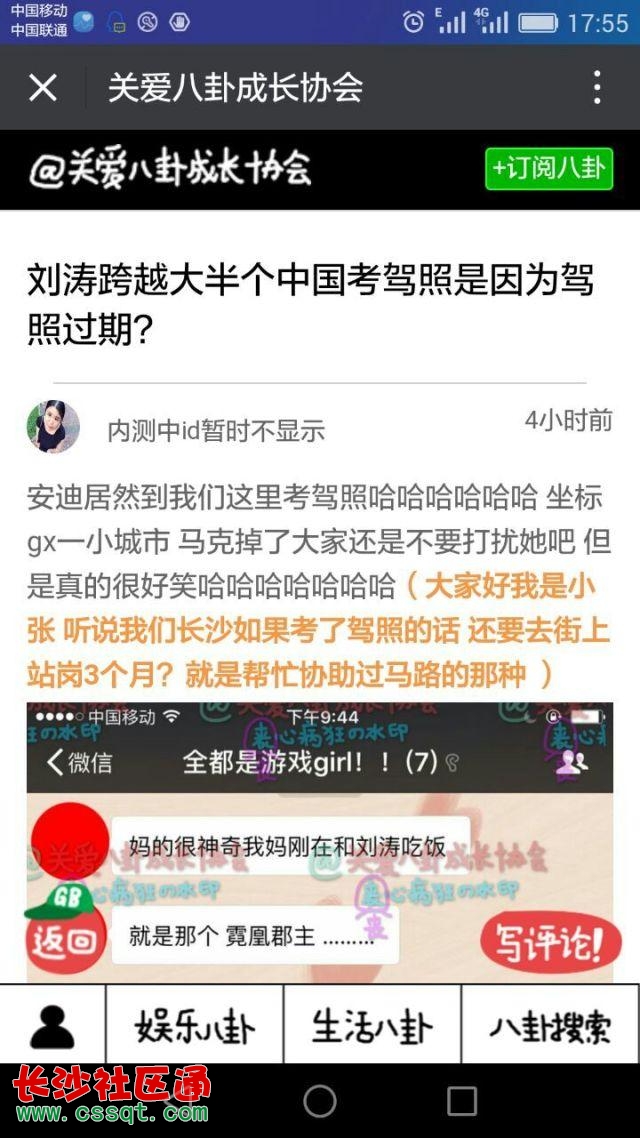Switch to the 生活八卦 tab

pyautogui.click(x=372, y=1025)
